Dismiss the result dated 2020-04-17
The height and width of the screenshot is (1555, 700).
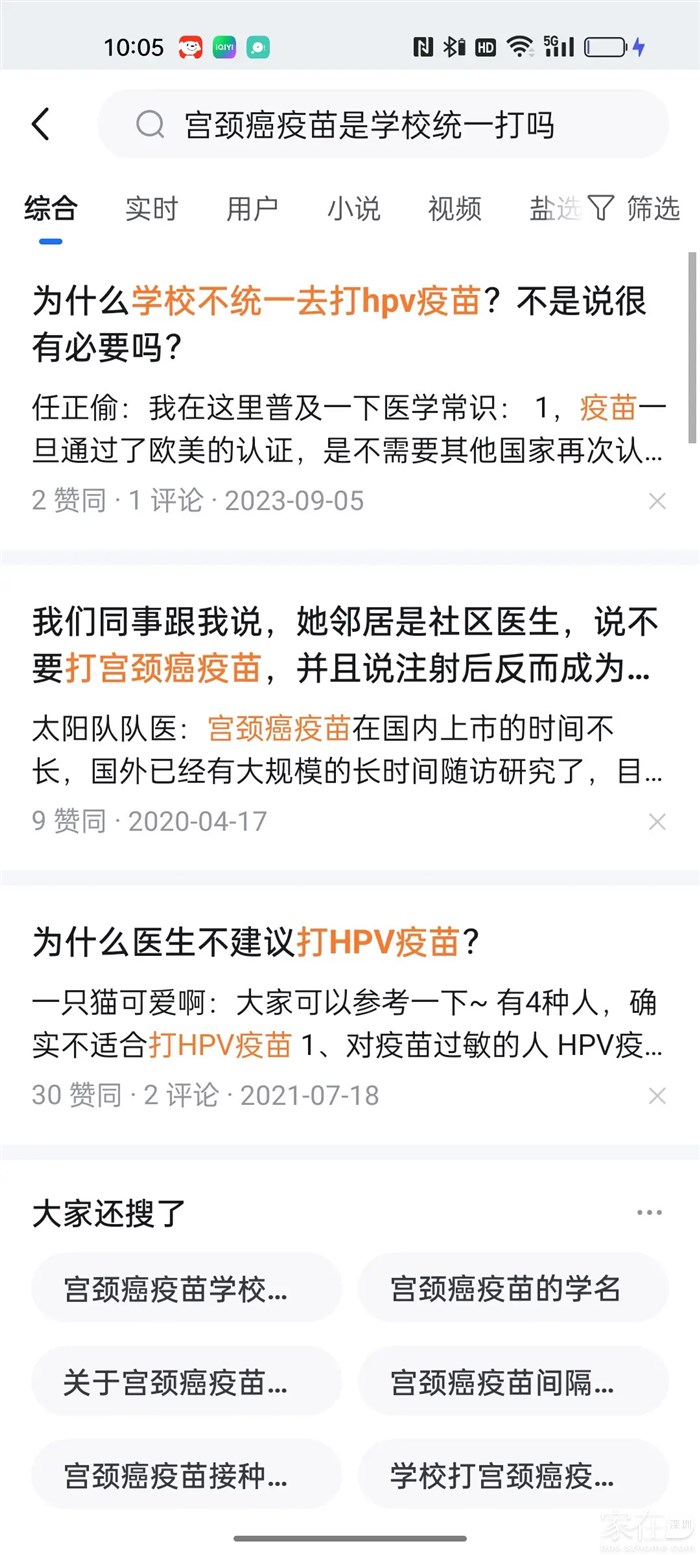coord(657,822)
